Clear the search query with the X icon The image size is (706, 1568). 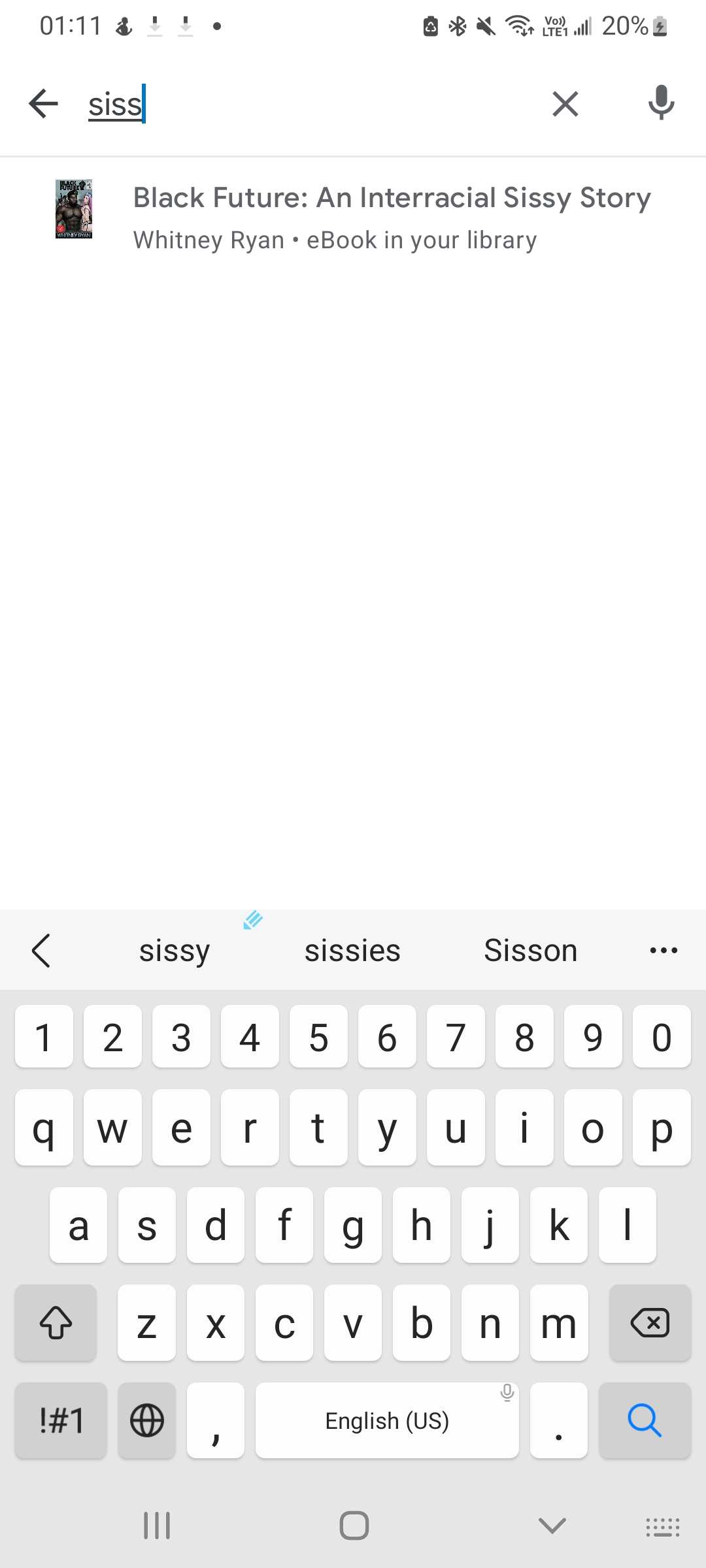[x=565, y=103]
